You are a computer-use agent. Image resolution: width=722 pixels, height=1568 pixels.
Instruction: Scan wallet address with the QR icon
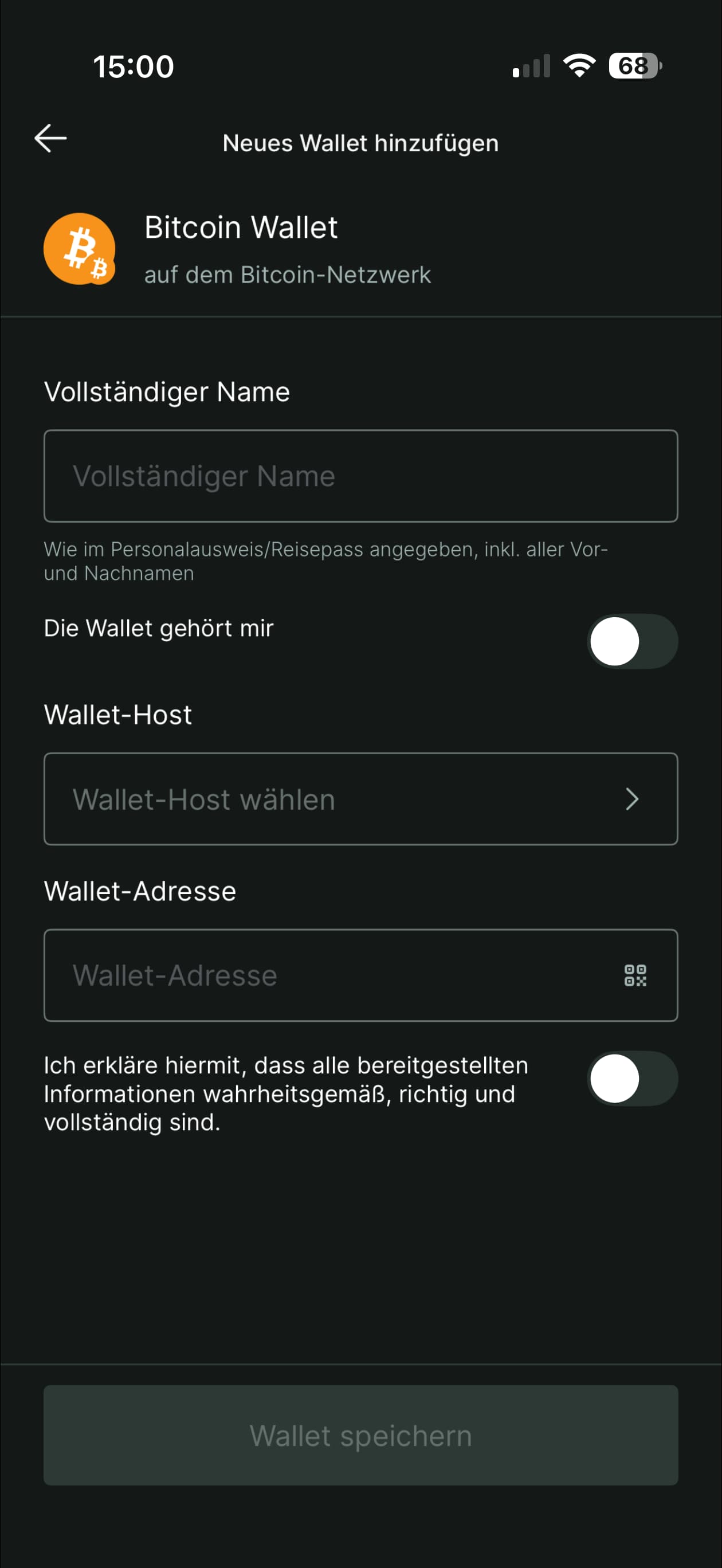click(x=635, y=975)
